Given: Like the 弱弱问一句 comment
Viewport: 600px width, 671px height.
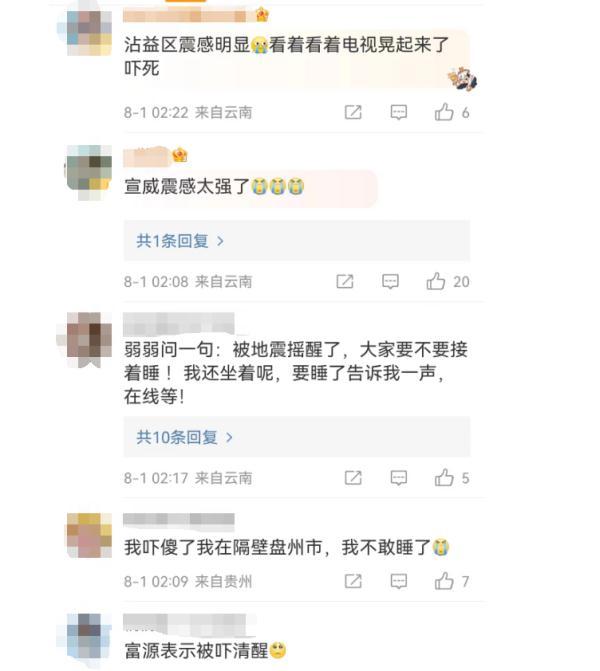Looking at the screenshot, I should [444, 478].
